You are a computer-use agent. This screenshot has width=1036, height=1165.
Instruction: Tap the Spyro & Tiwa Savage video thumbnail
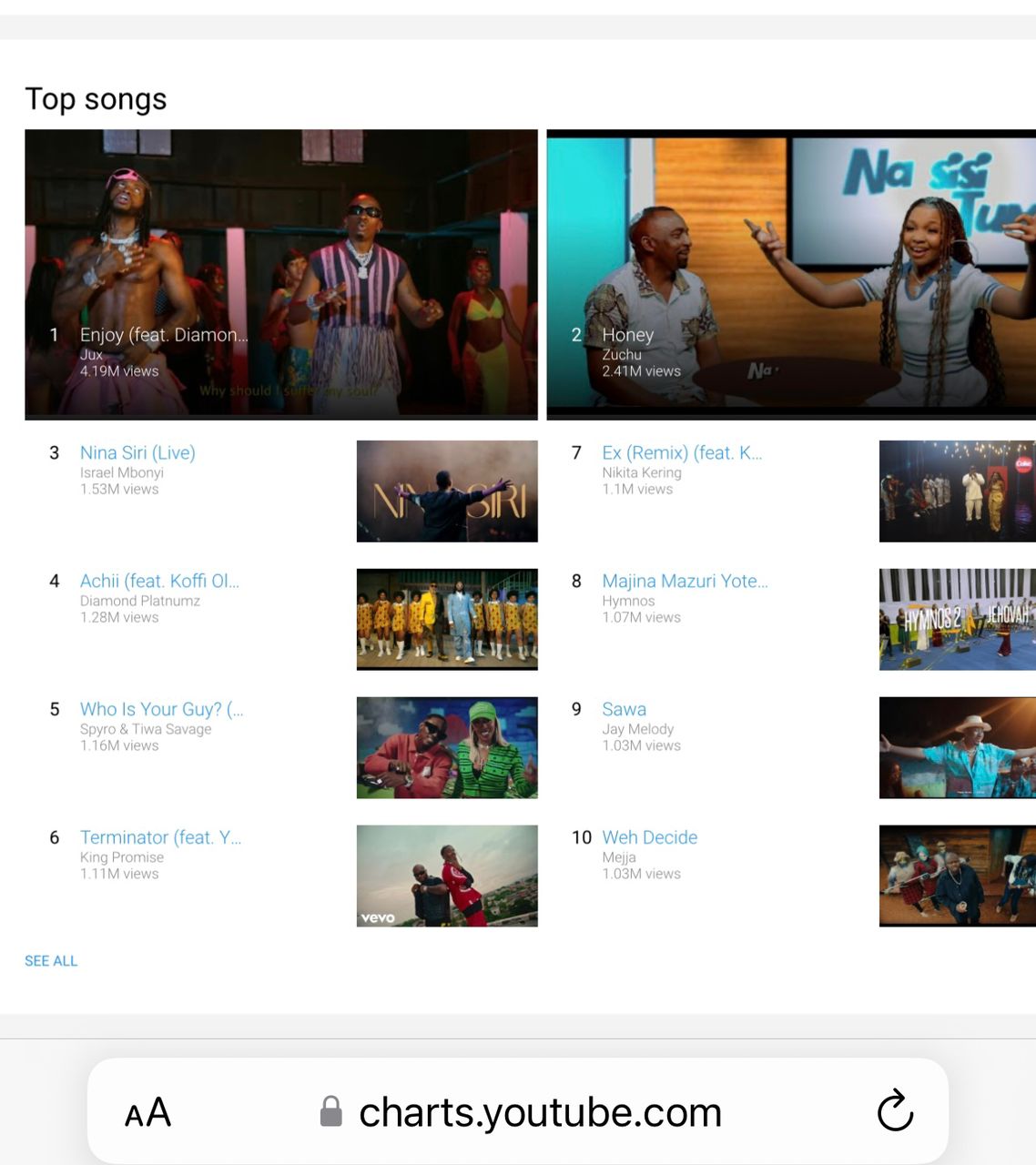point(447,748)
